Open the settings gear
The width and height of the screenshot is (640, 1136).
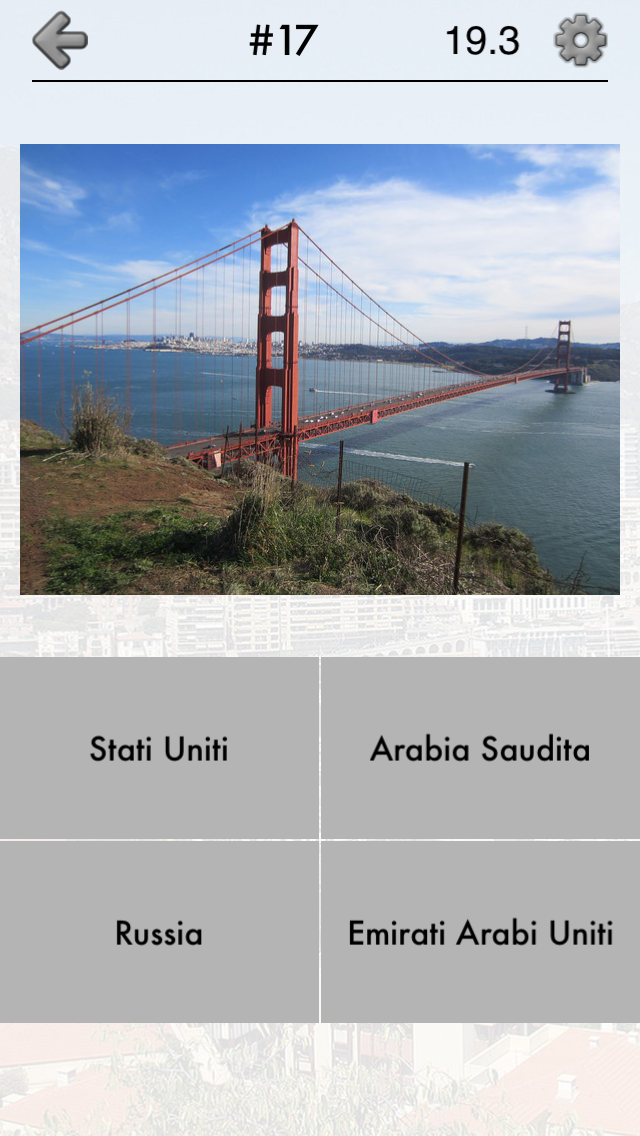pos(581,41)
